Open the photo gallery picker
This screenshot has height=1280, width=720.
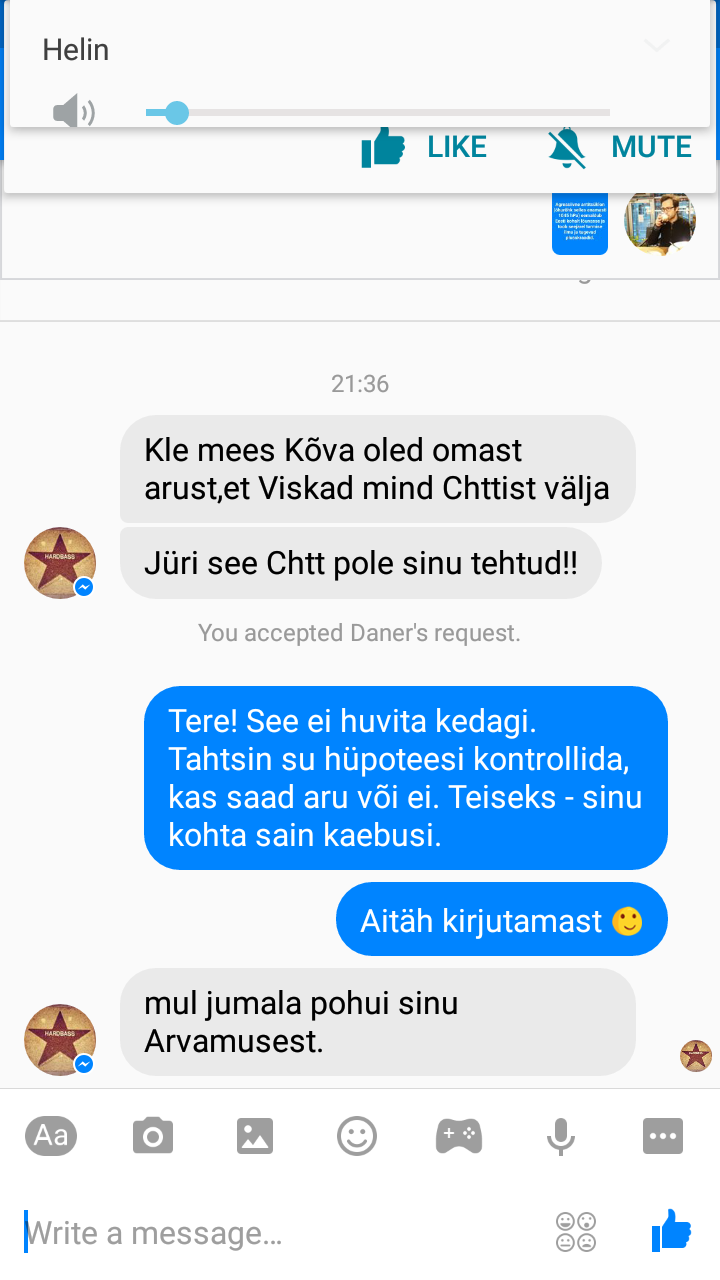pos(255,1136)
